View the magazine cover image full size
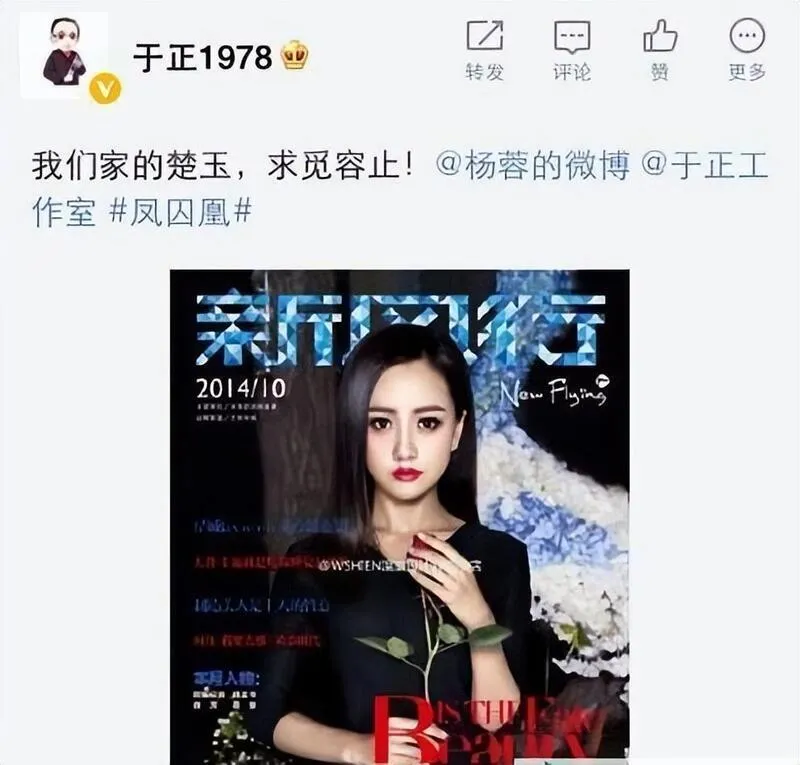Screen dimensions: 800x765 coord(399,515)
